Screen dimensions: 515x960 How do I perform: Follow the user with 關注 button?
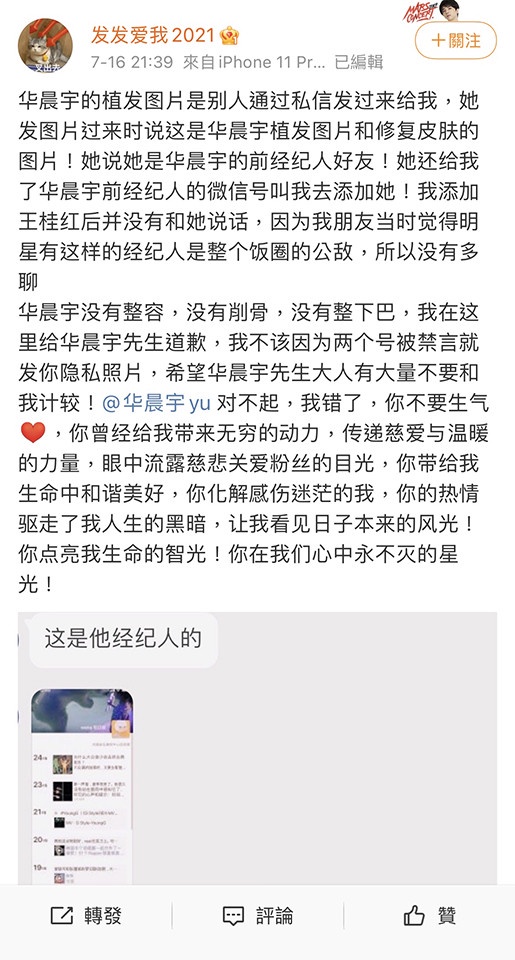point(456,40)
